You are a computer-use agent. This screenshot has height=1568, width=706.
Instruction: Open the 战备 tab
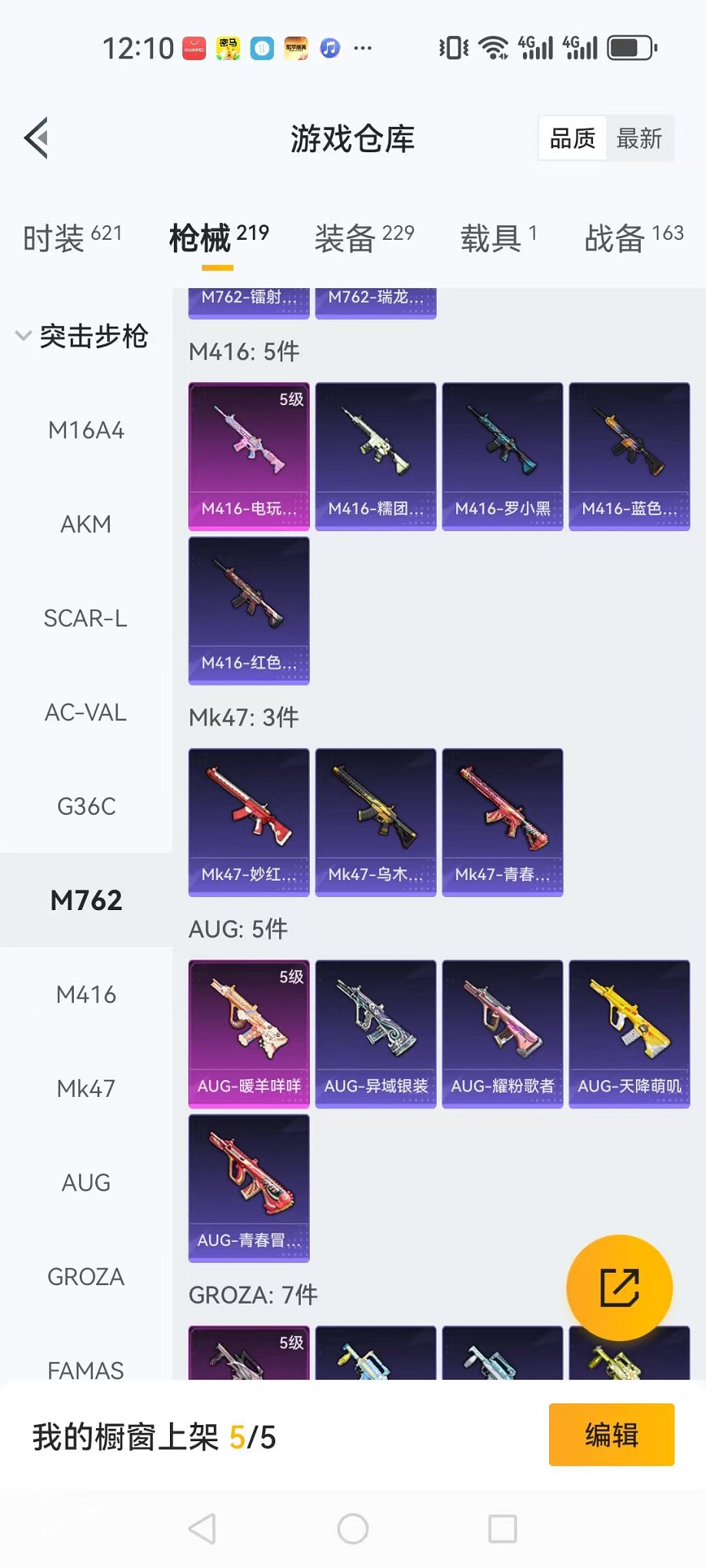pyautogui.click(x=634, y=238)
